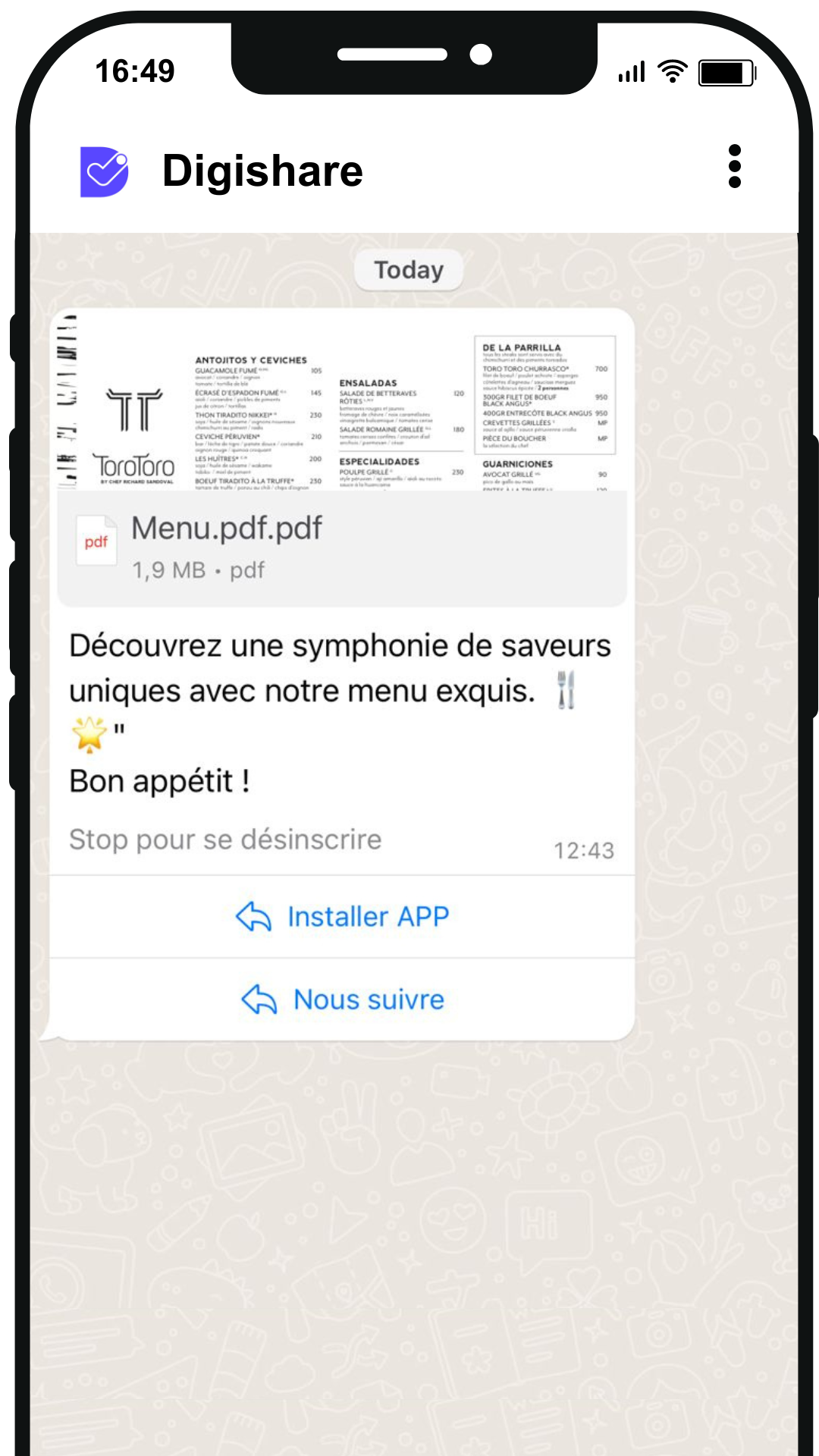The width and height of the screenshot is (819, 1456).
Task: Tap the Installer APP button
Action: point(343,917)
